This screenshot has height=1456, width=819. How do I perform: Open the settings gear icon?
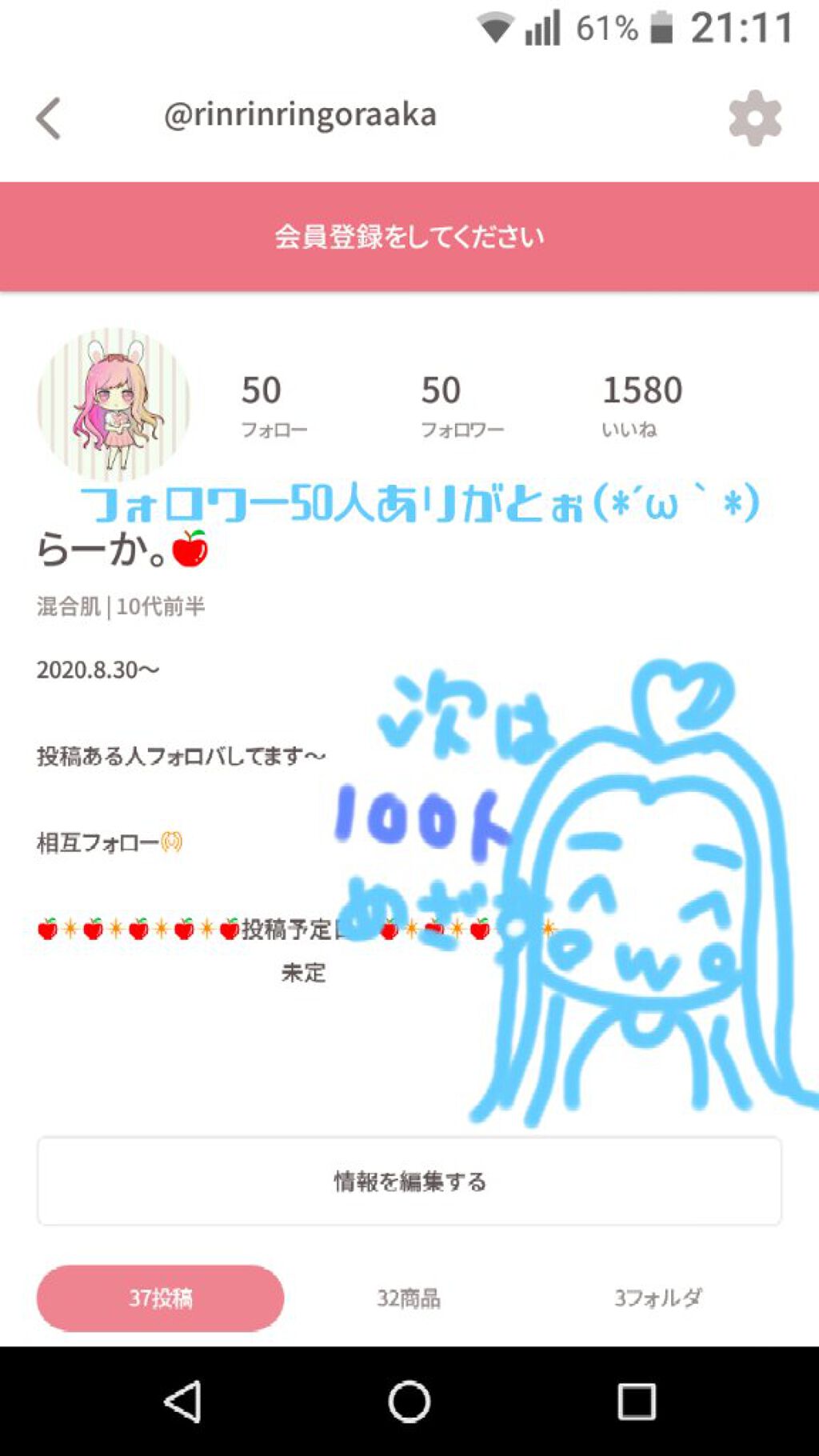pyautogui.click(x=753, y=118)
